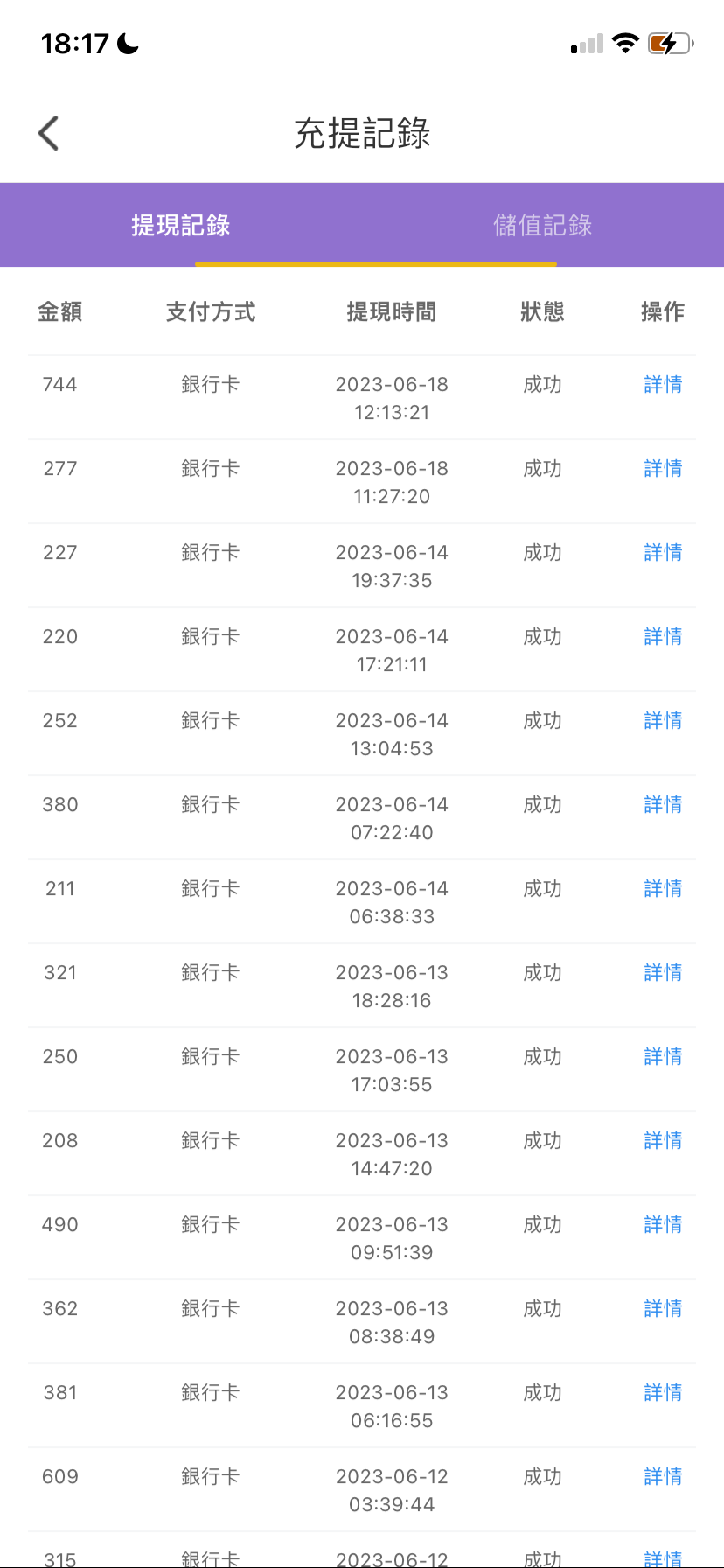The image size is (724, 1568).
Task: Open 詳情 for the 277 withdrawal
Action: point(663,469)
